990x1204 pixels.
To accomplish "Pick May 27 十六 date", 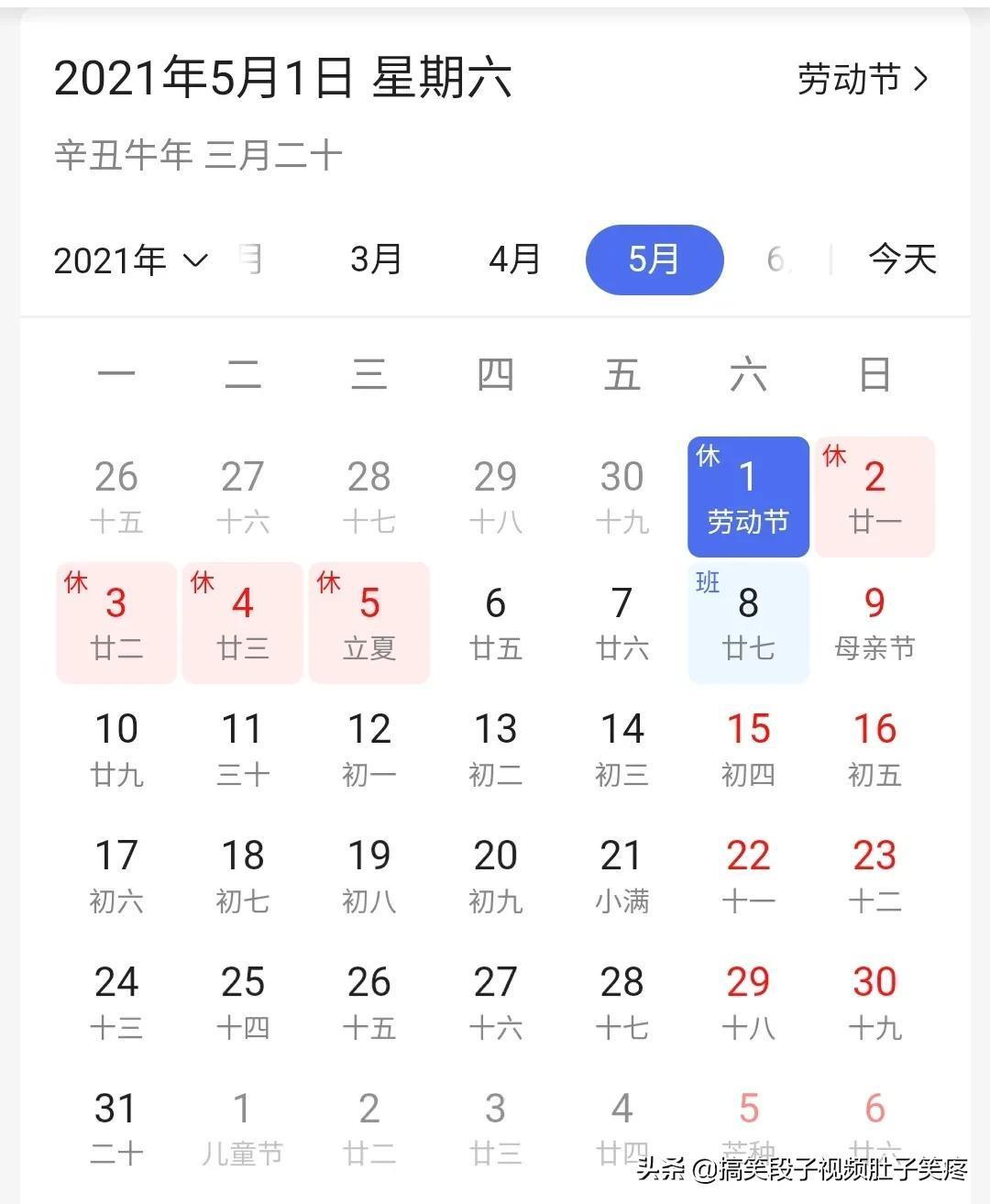I will coord(495,1002).
